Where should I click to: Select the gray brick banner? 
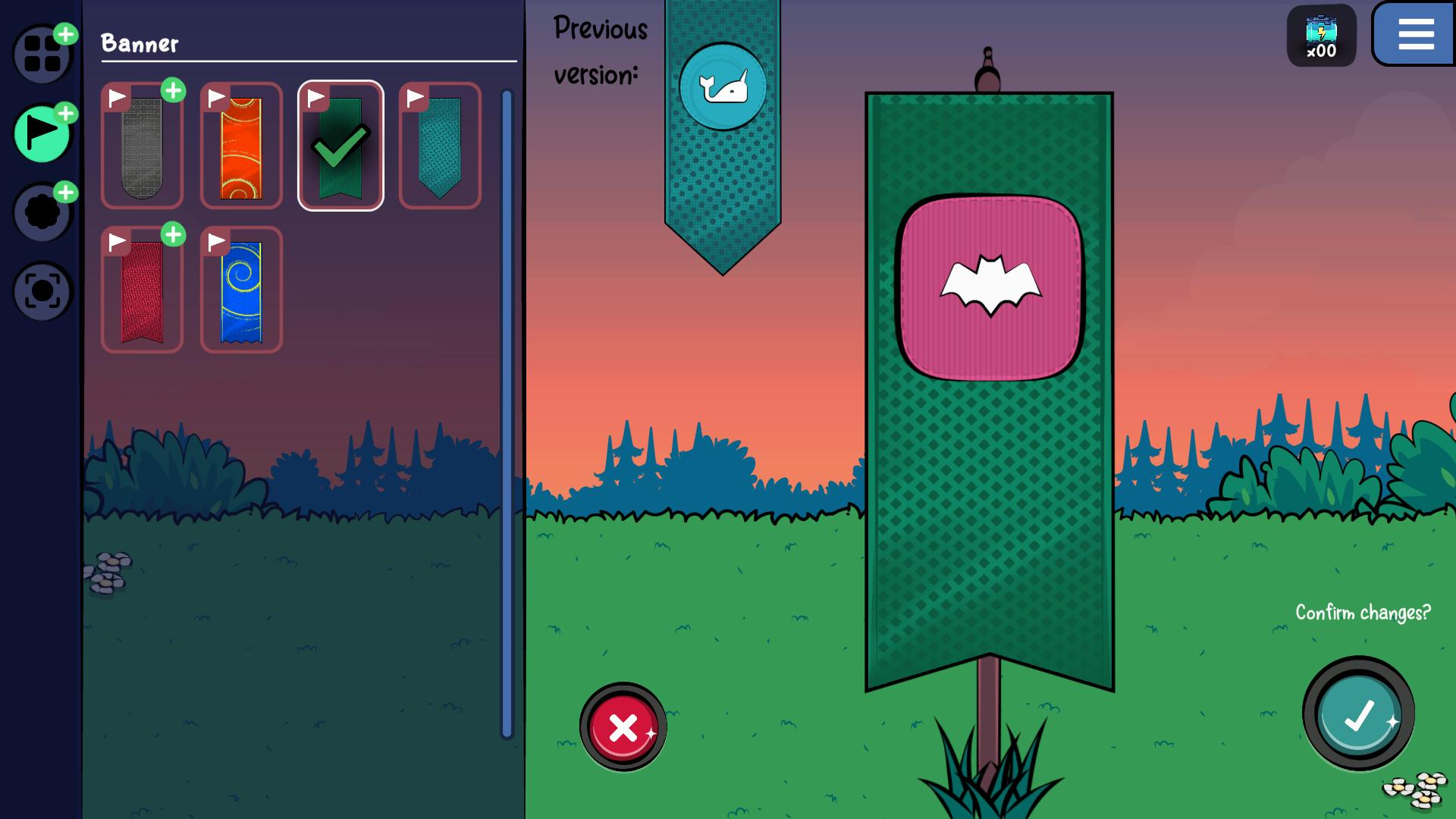click(x=142, y=146)
